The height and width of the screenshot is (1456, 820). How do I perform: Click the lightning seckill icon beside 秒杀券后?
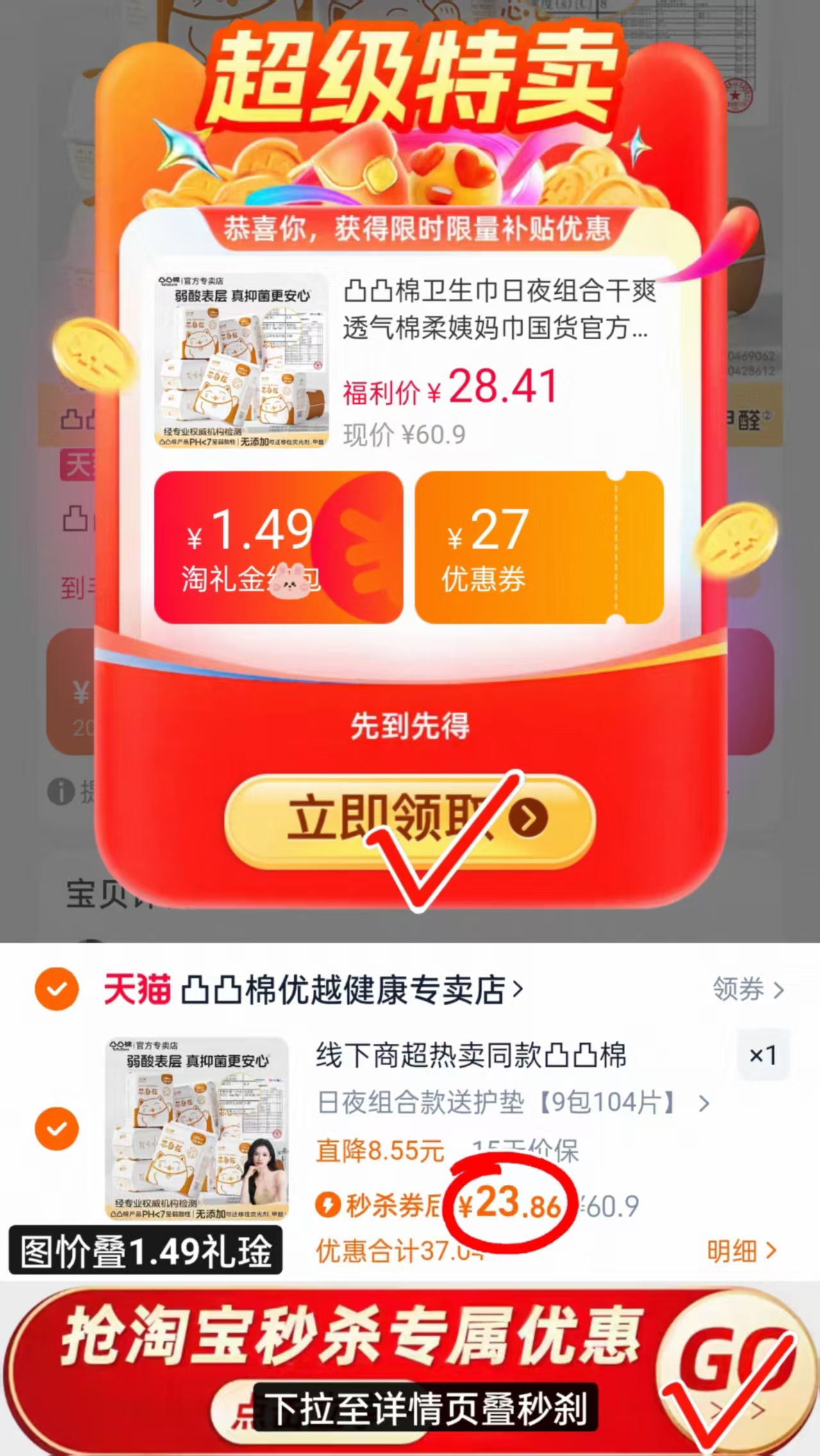(329, 1203)
